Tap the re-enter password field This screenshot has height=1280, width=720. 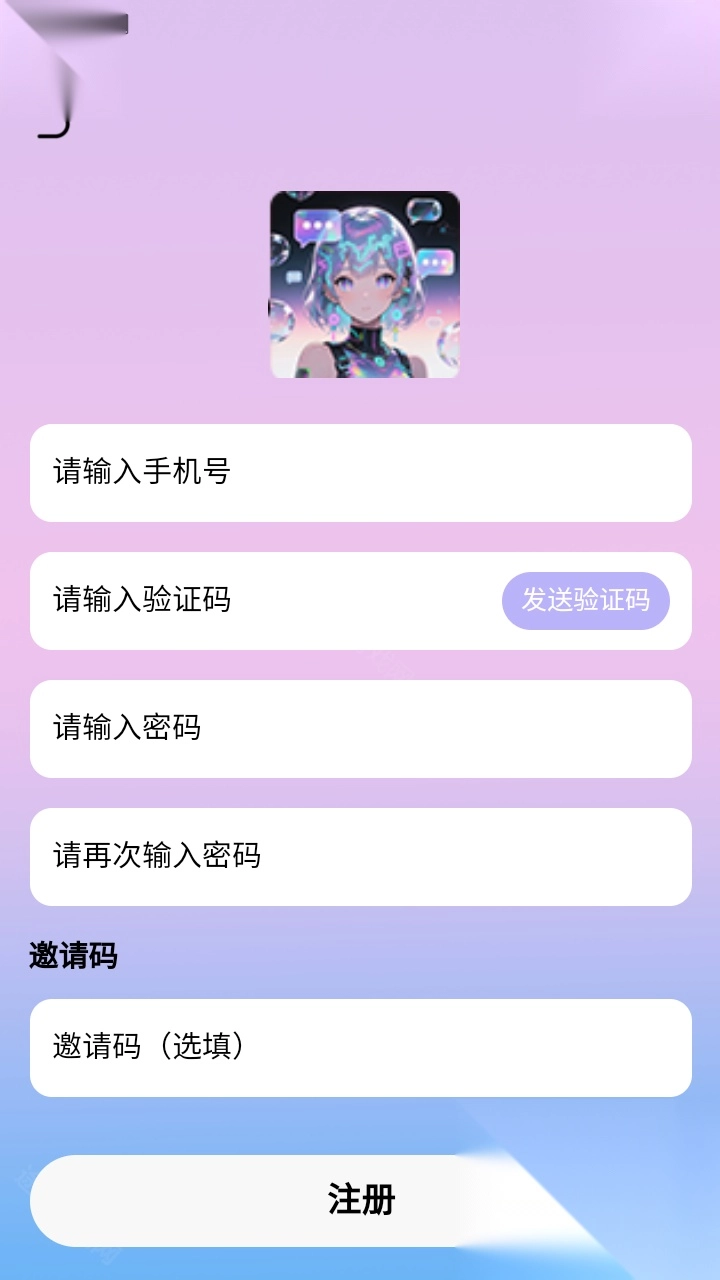point(360,857)
